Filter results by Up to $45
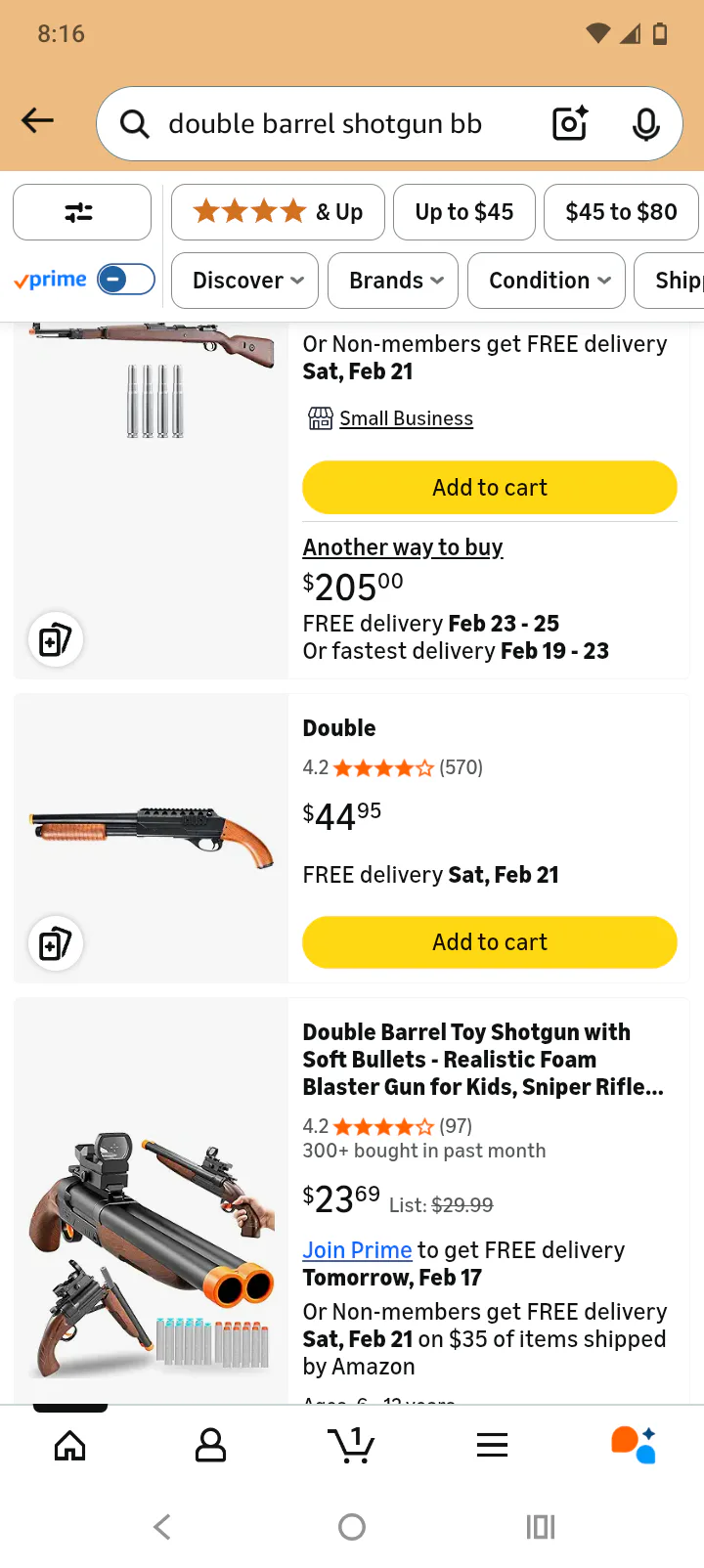The height and width of the screenshot is (1568, 704). click(463, 212)
